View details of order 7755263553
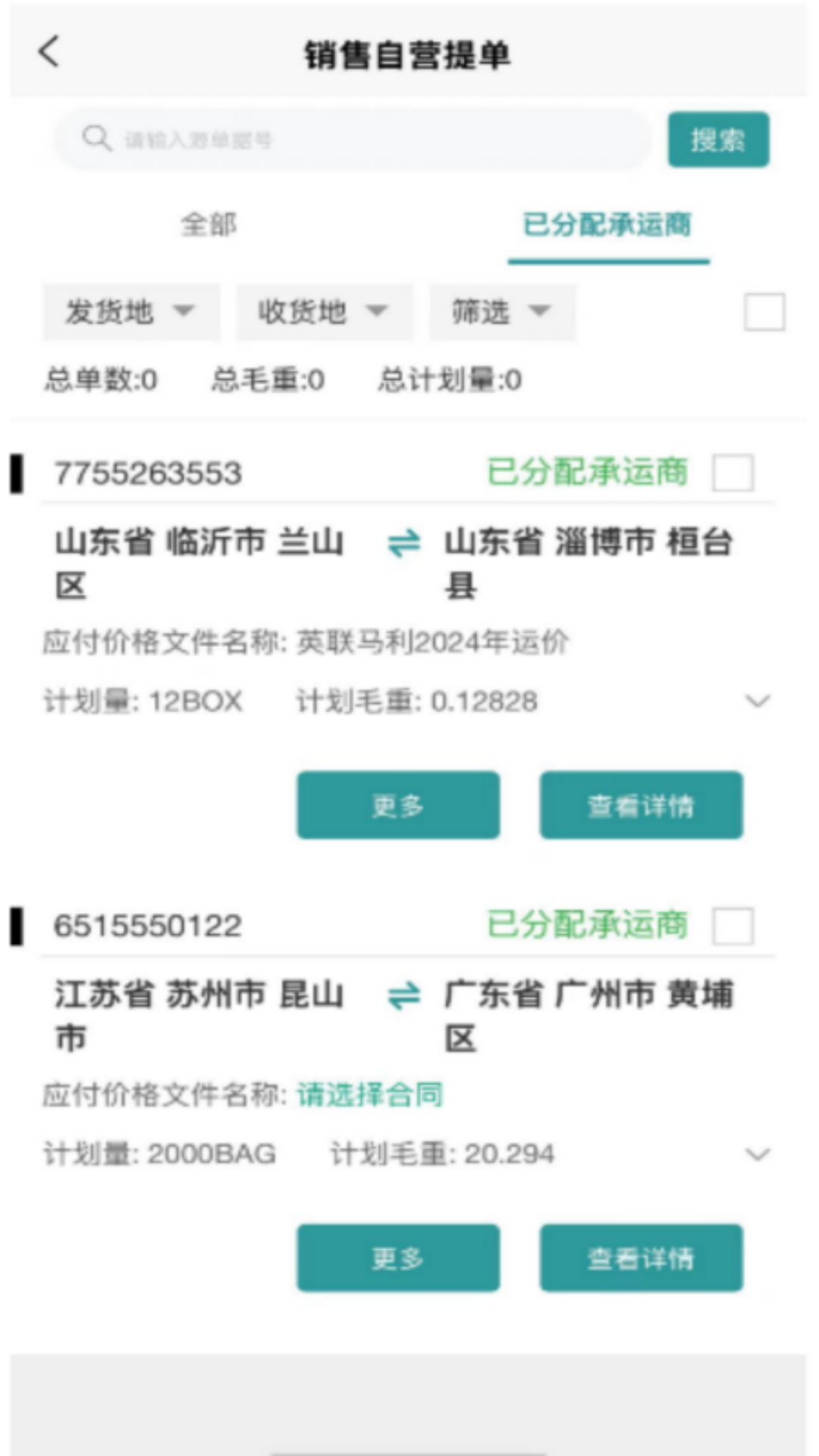The width and height of the screenshot is (819, 1456). coord(641,805)
